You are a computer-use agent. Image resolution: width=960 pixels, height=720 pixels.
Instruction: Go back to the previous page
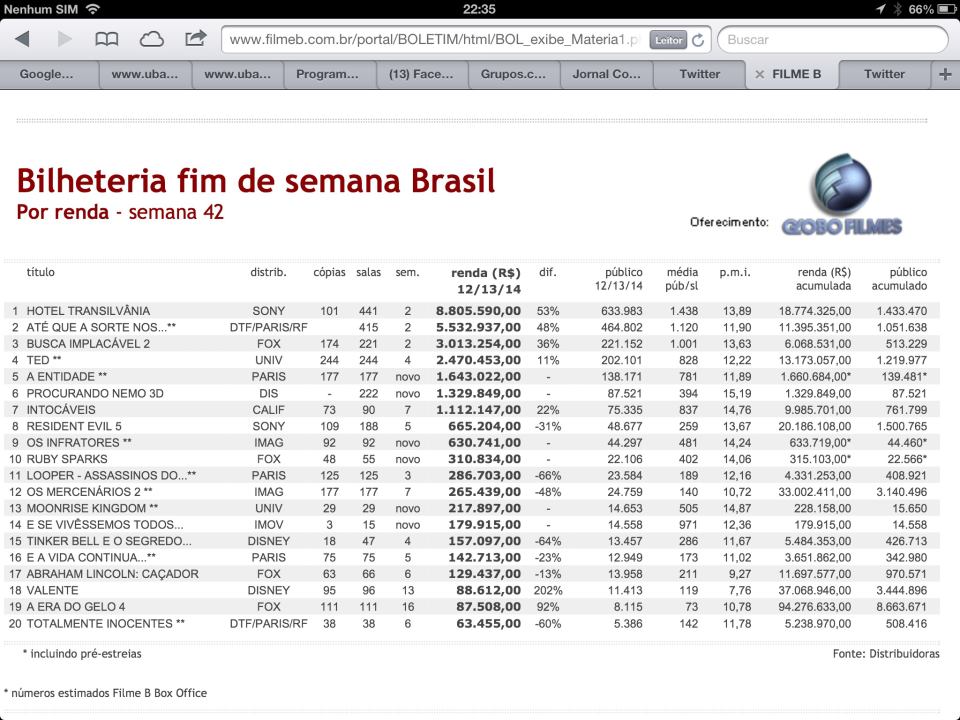click(x=22, y=40)
